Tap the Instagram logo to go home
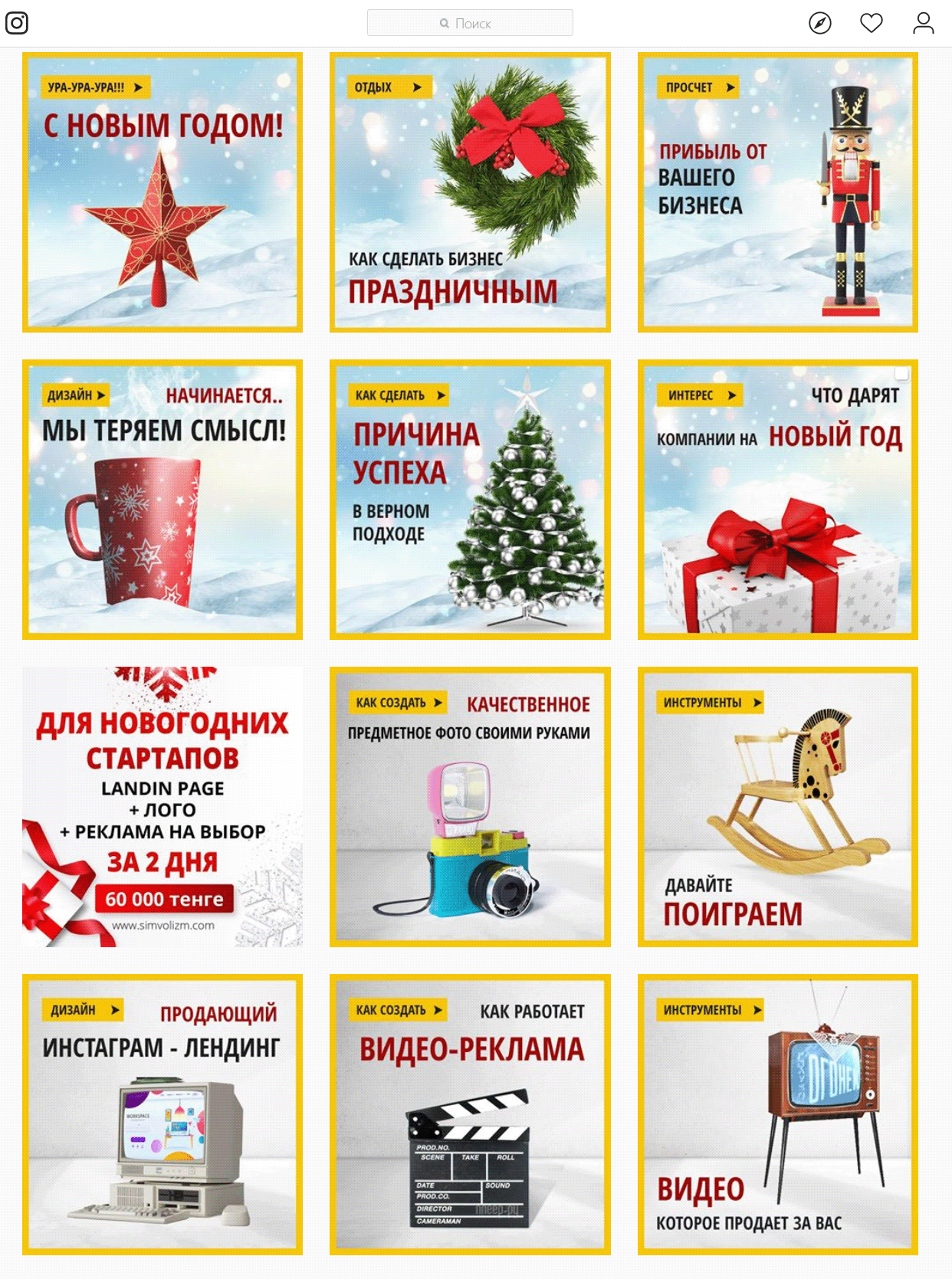952x1279 pixels. [x=17, y=23]
